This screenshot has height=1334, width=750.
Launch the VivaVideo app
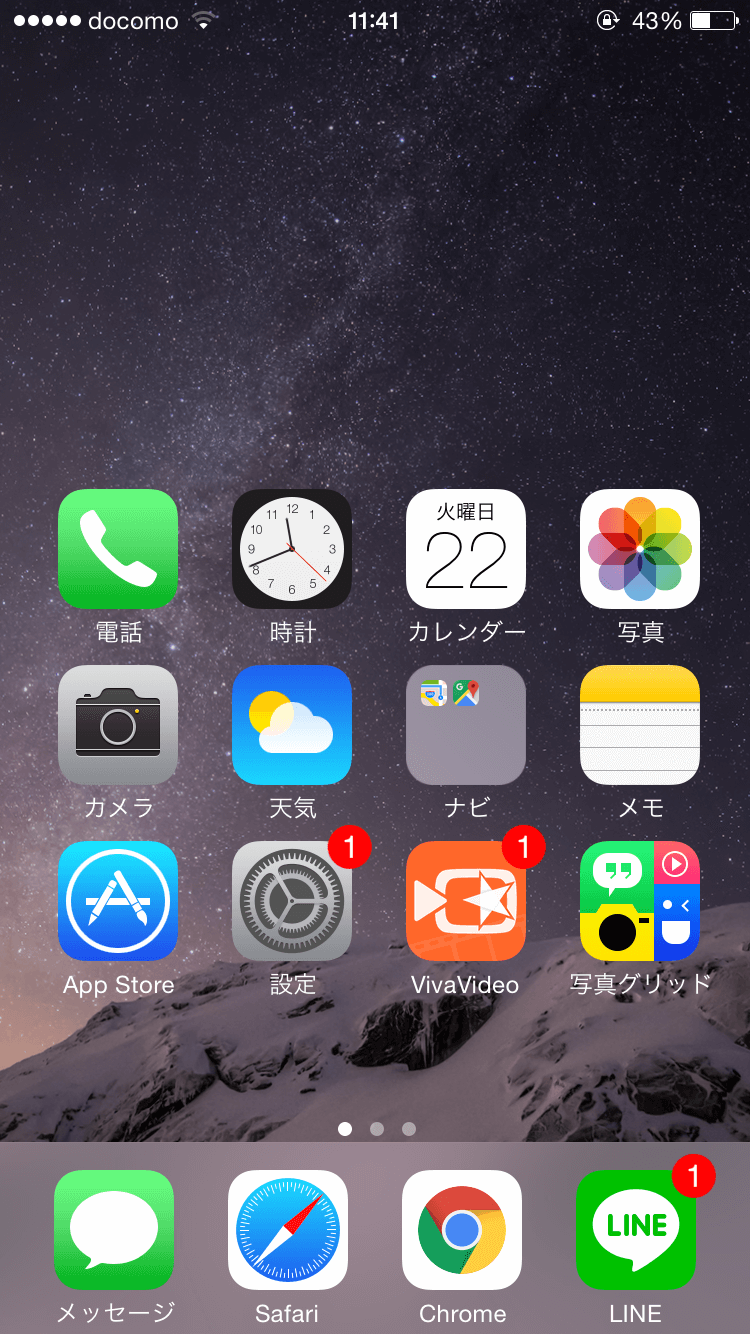(466, 901)
